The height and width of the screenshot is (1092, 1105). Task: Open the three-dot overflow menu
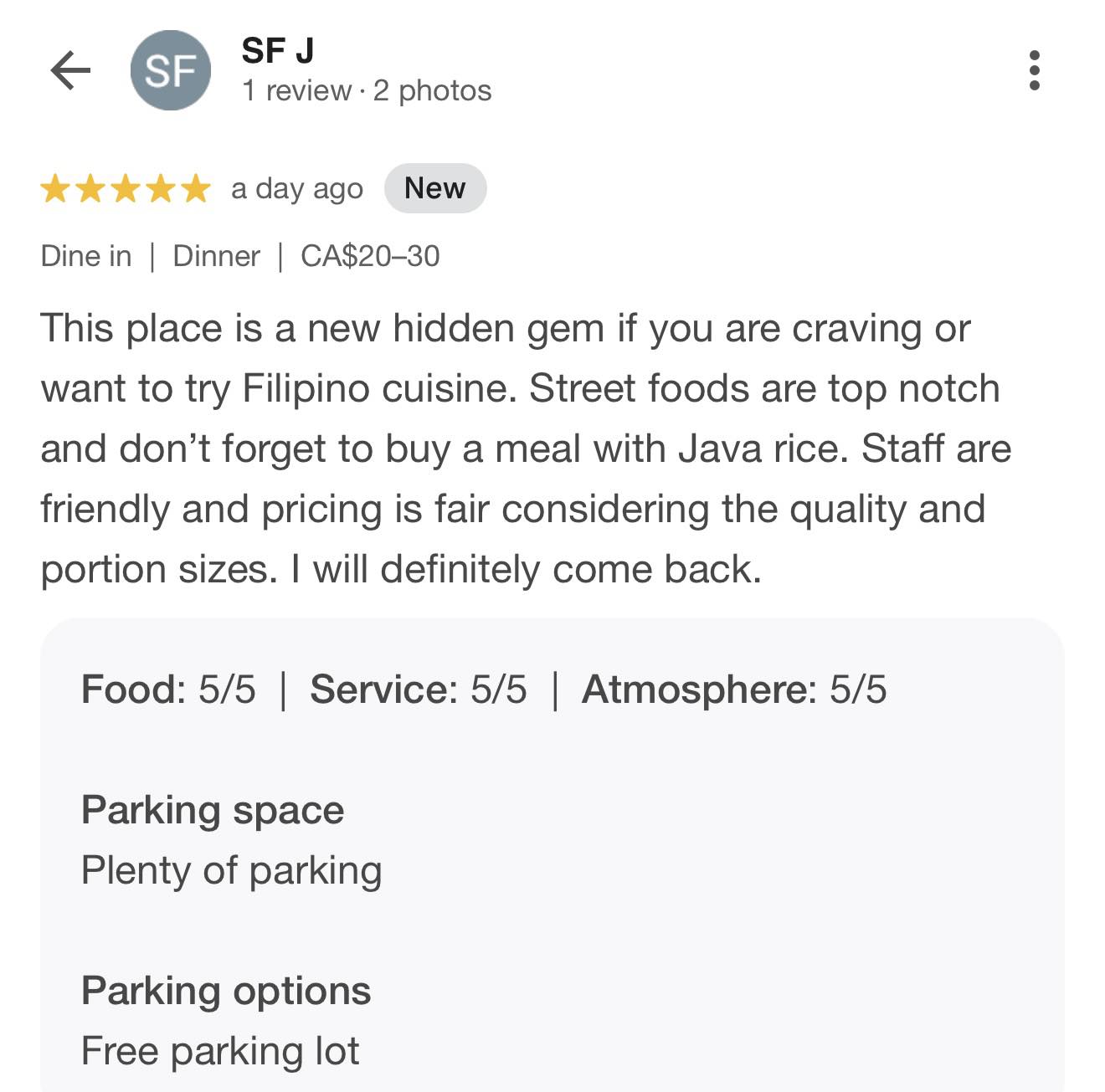click(1035, 70)
